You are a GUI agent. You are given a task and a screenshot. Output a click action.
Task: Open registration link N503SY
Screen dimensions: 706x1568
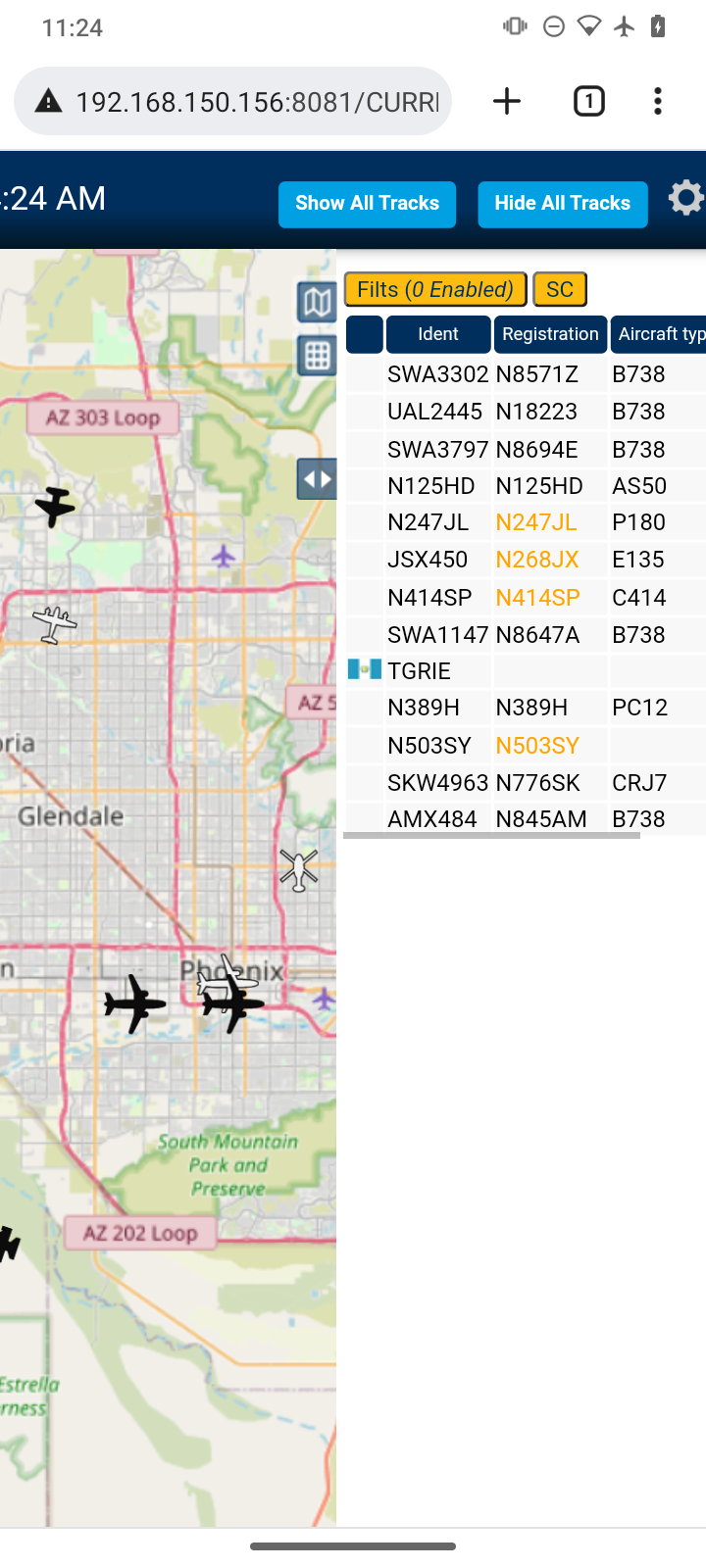point(537,746)
